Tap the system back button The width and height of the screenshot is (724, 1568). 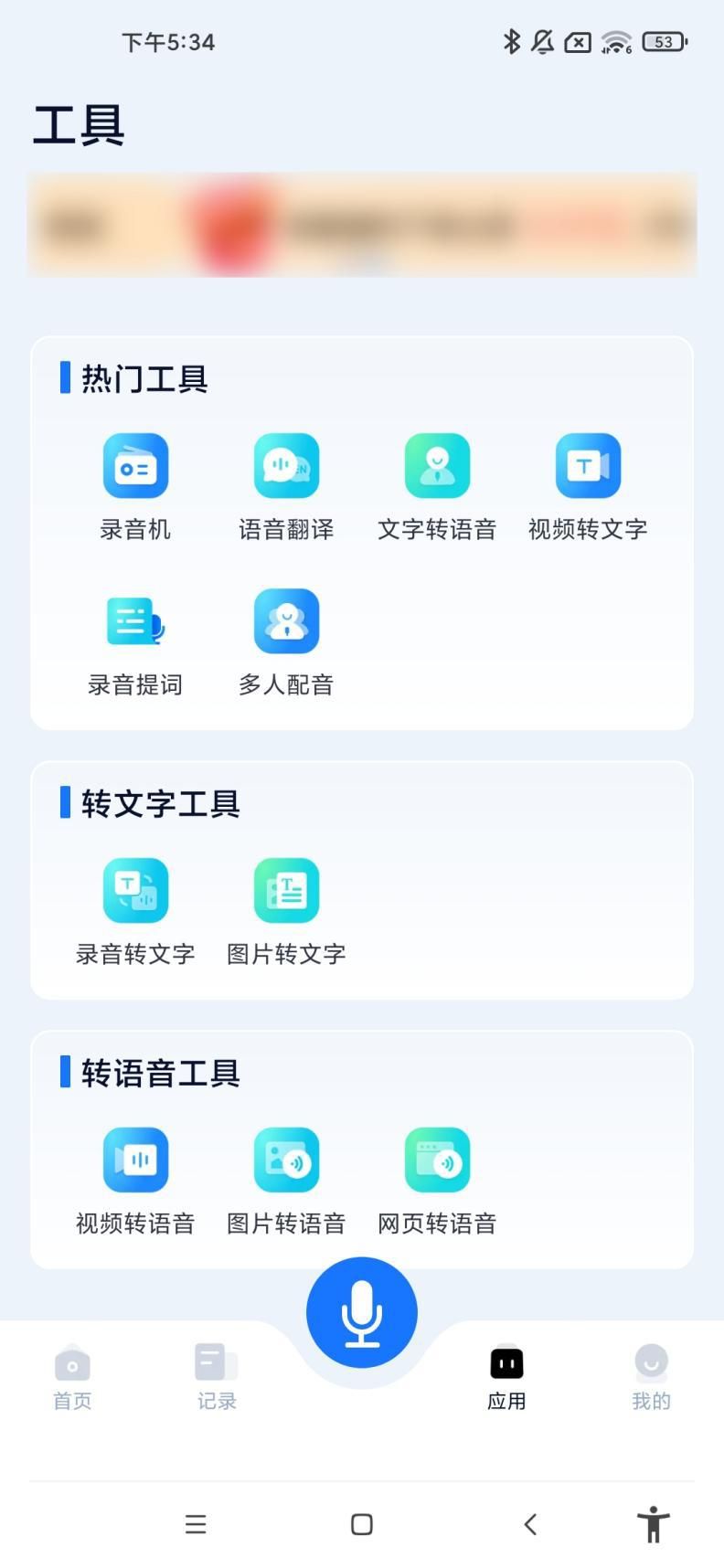click(x=530, y=1523)
